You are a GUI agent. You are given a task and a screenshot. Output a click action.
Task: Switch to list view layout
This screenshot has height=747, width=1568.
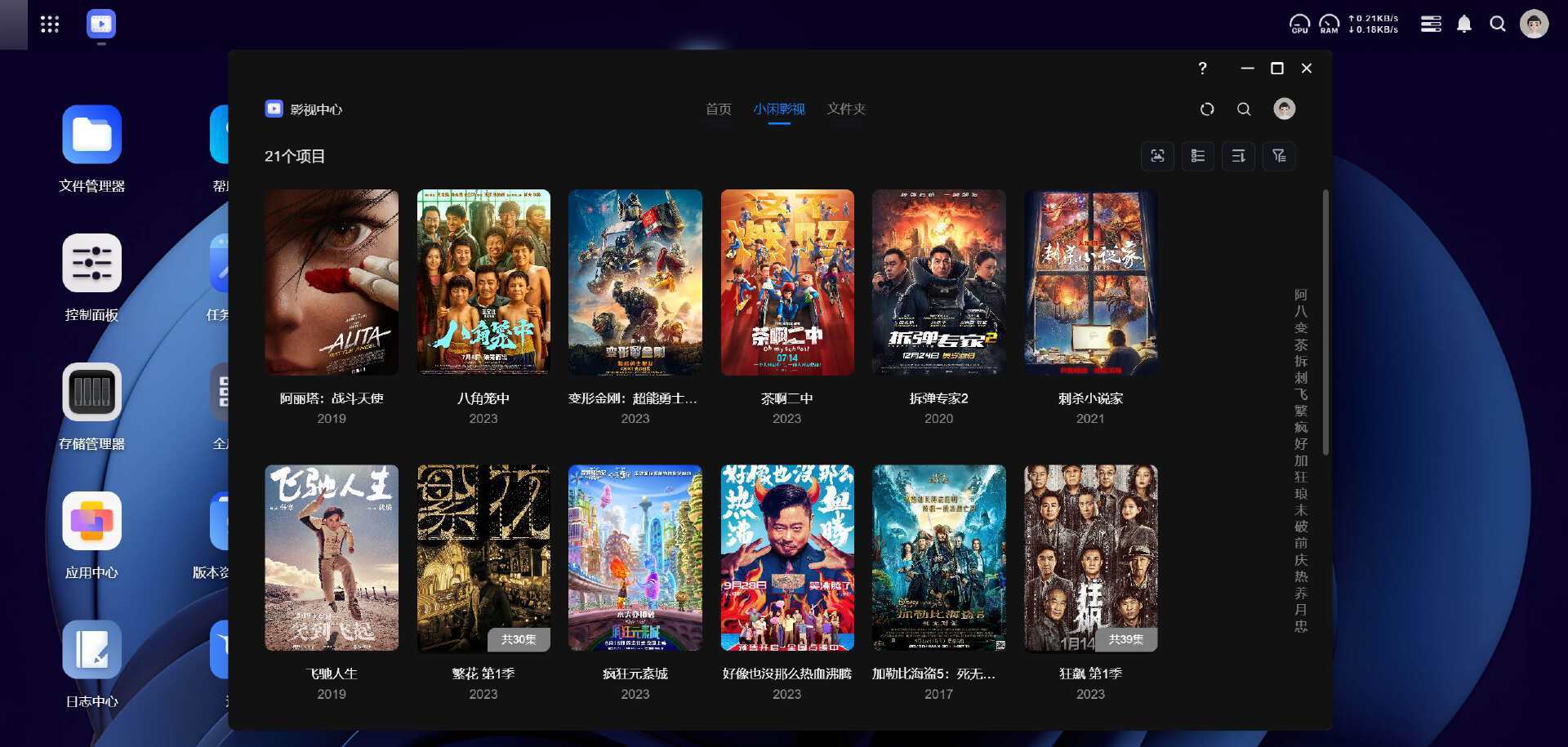(1197, 156)
